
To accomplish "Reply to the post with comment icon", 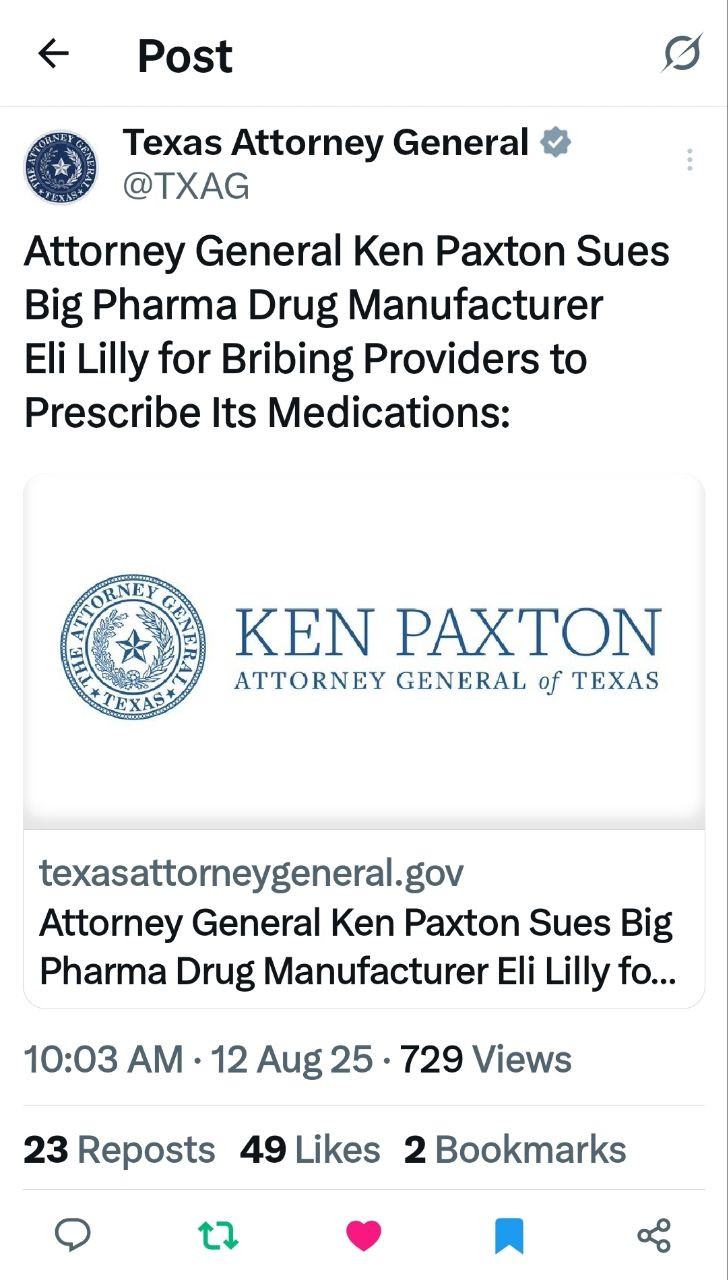I will point(72,1236).
